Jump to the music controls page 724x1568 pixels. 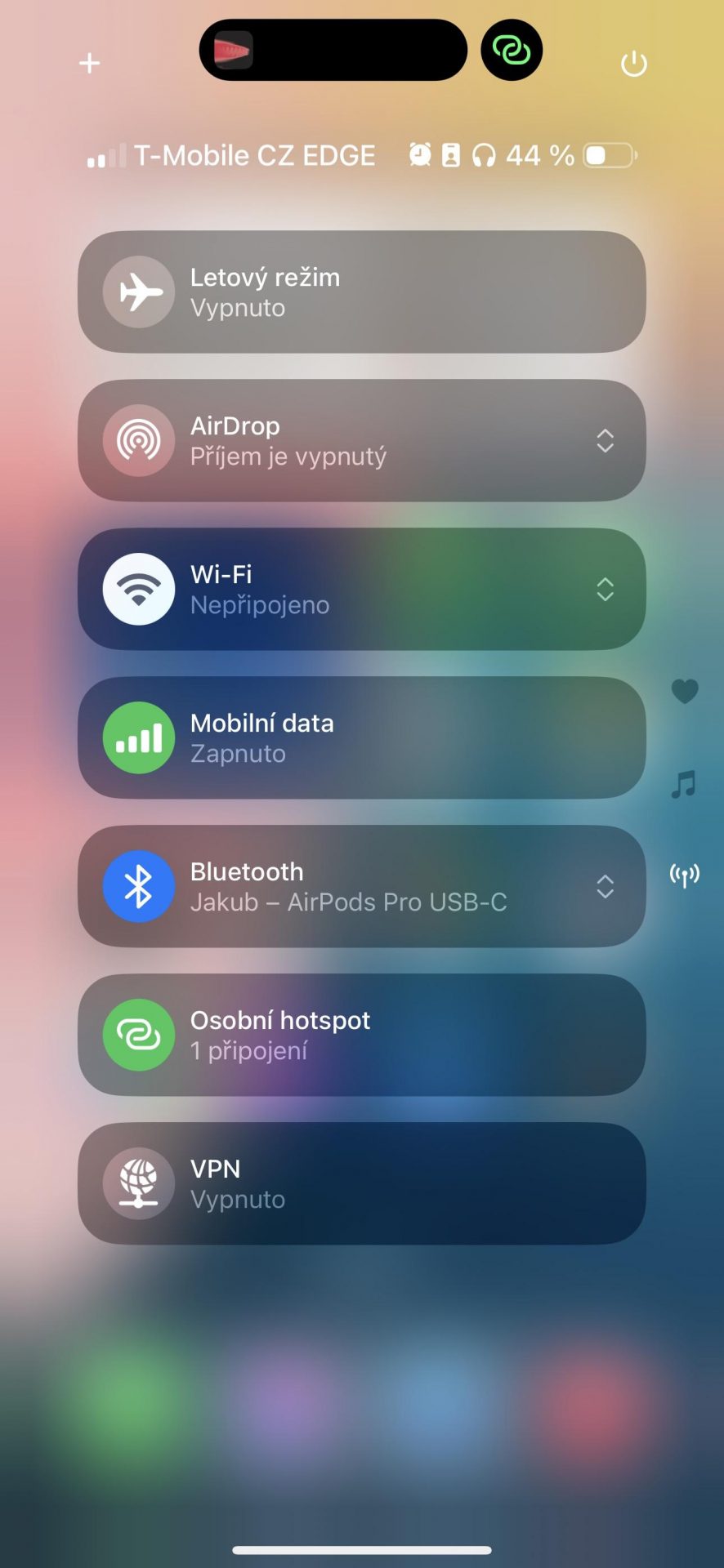(684, 785)
